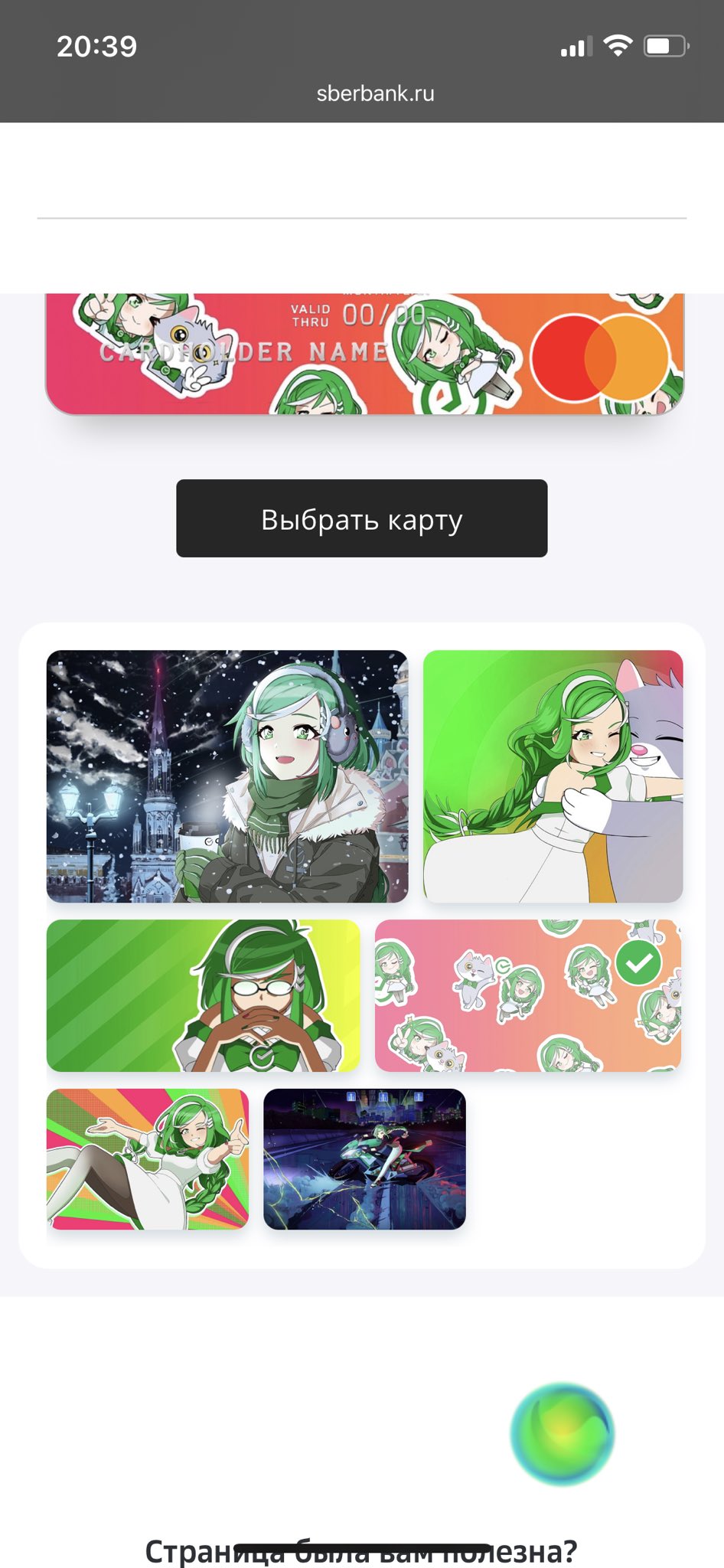Select the night motorcycle card design
Image resolution: width=724 pixels, height=1568 pixels.
click(x=364, y=1158)
